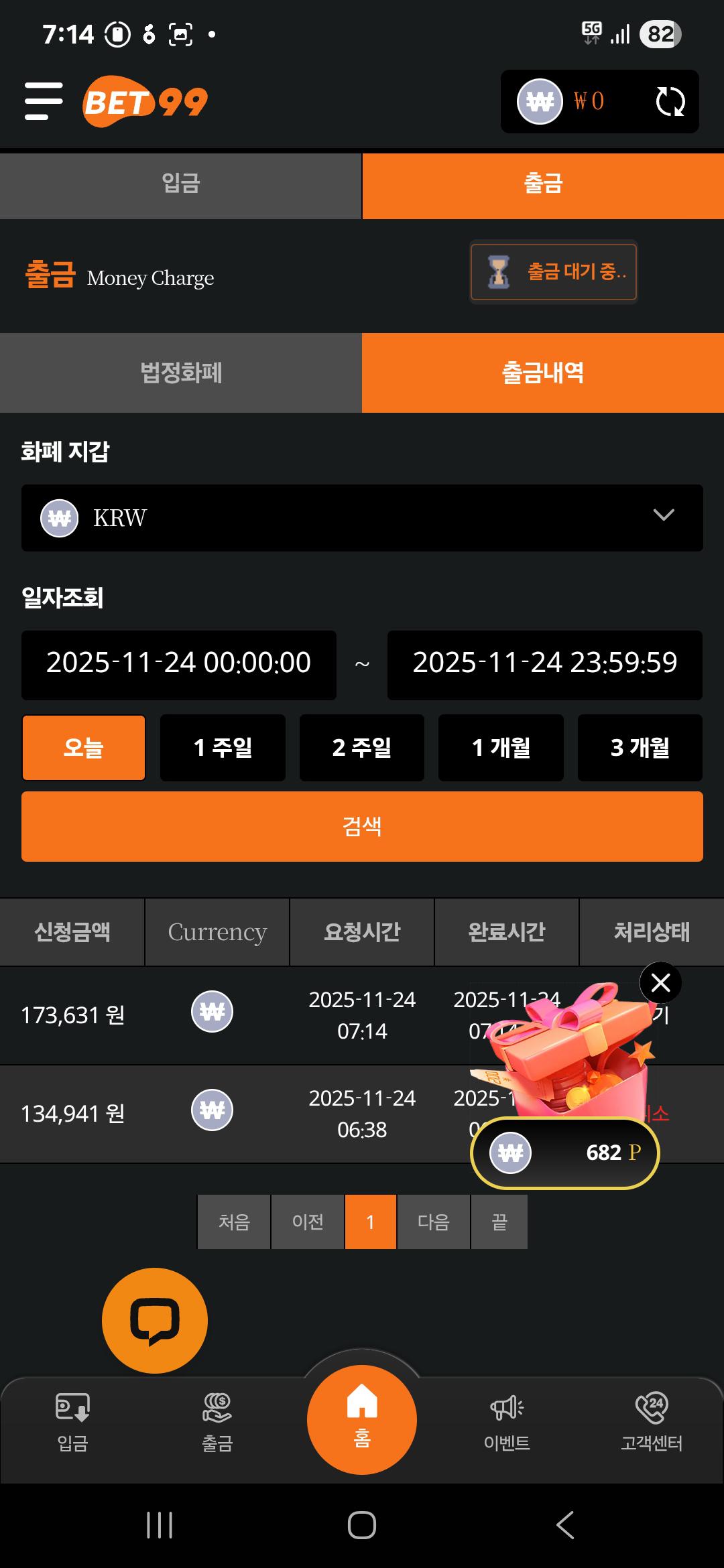Select the 3 개월 date range
724x1568 pixels.
point(640,747)
